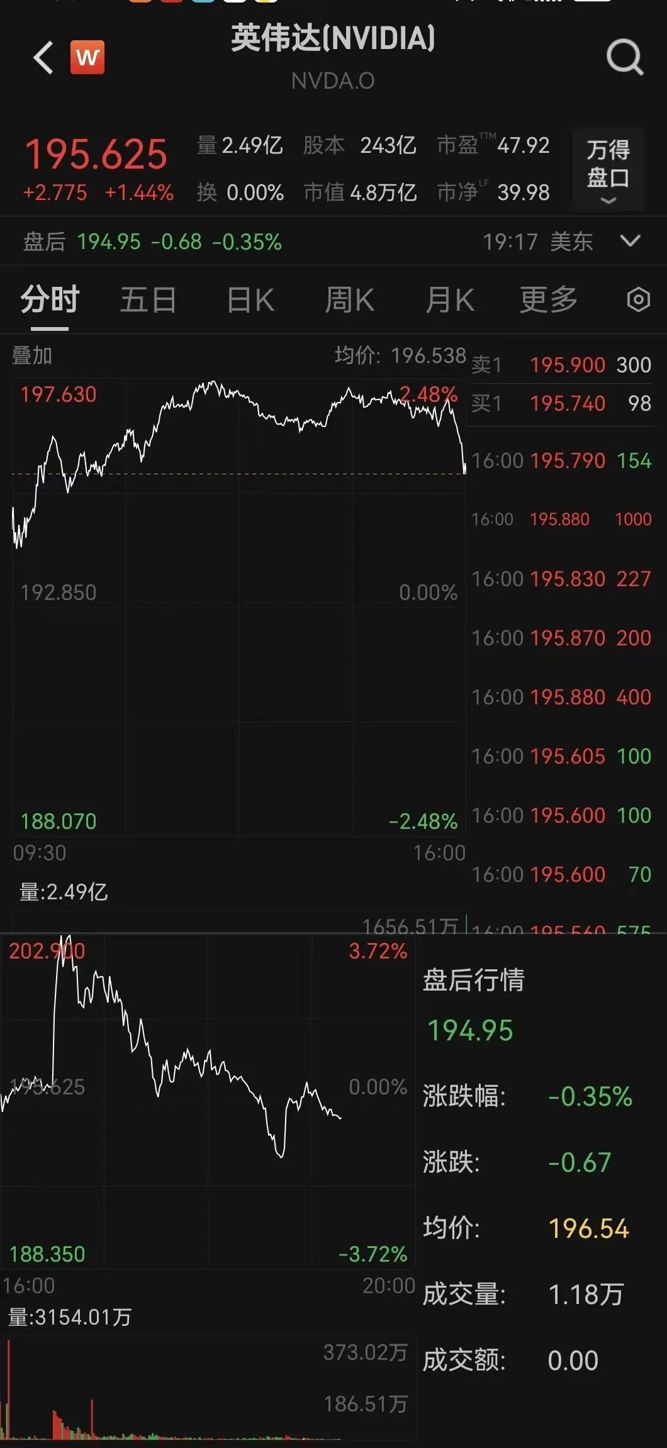Screen dimensions: 667x1448
Task: View the 月K chart tab
Action: pyautogui.click(x=449, y=299)
